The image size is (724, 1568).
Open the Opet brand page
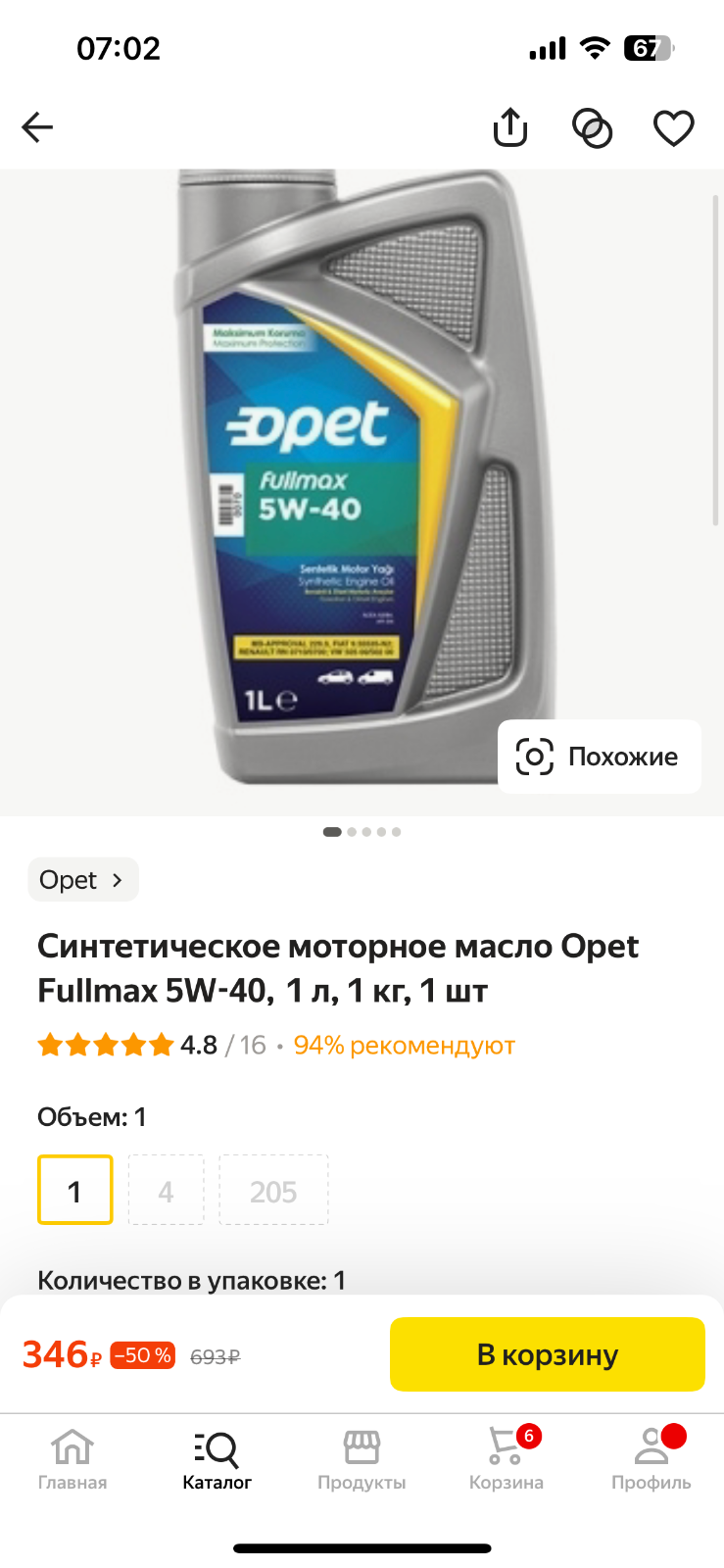point(83,880)
